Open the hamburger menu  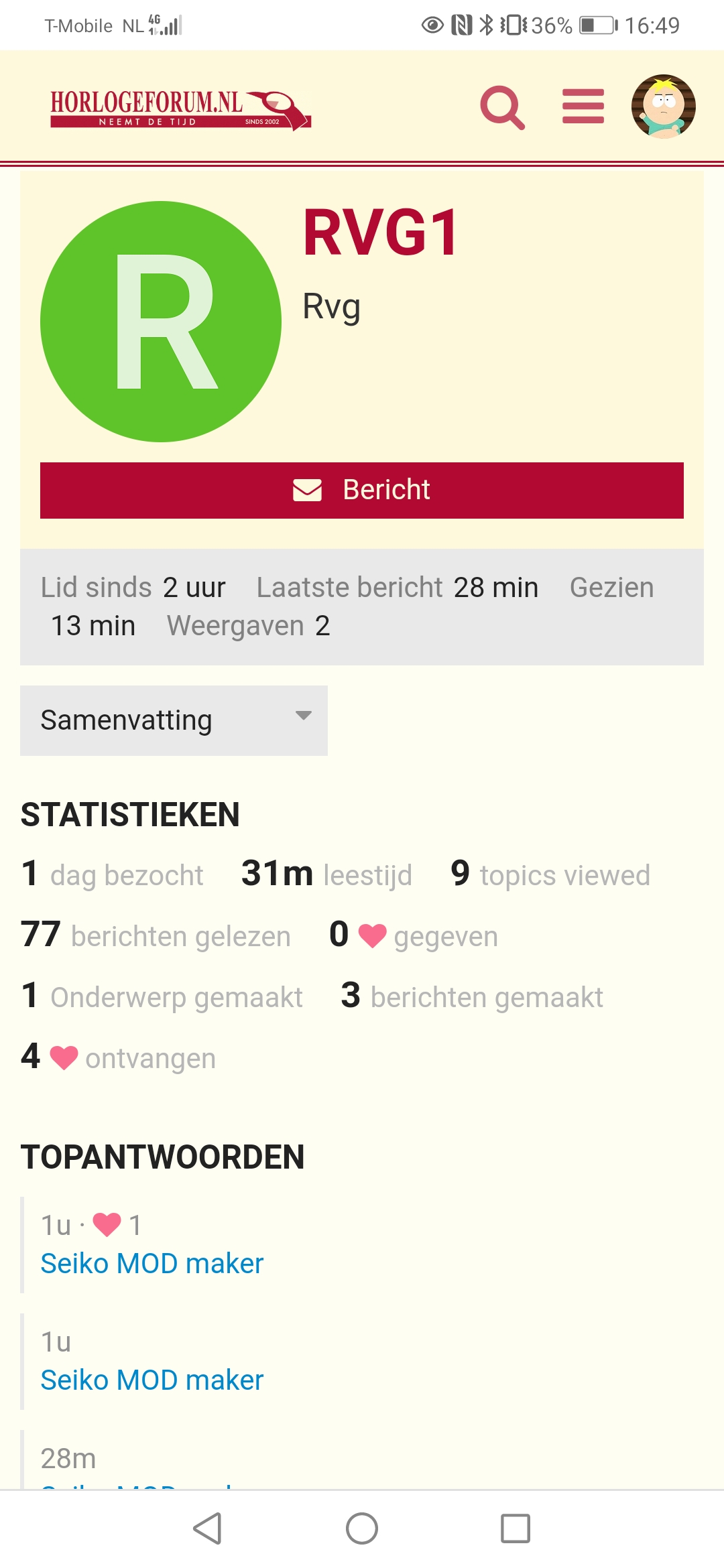[x=583, y=107]
